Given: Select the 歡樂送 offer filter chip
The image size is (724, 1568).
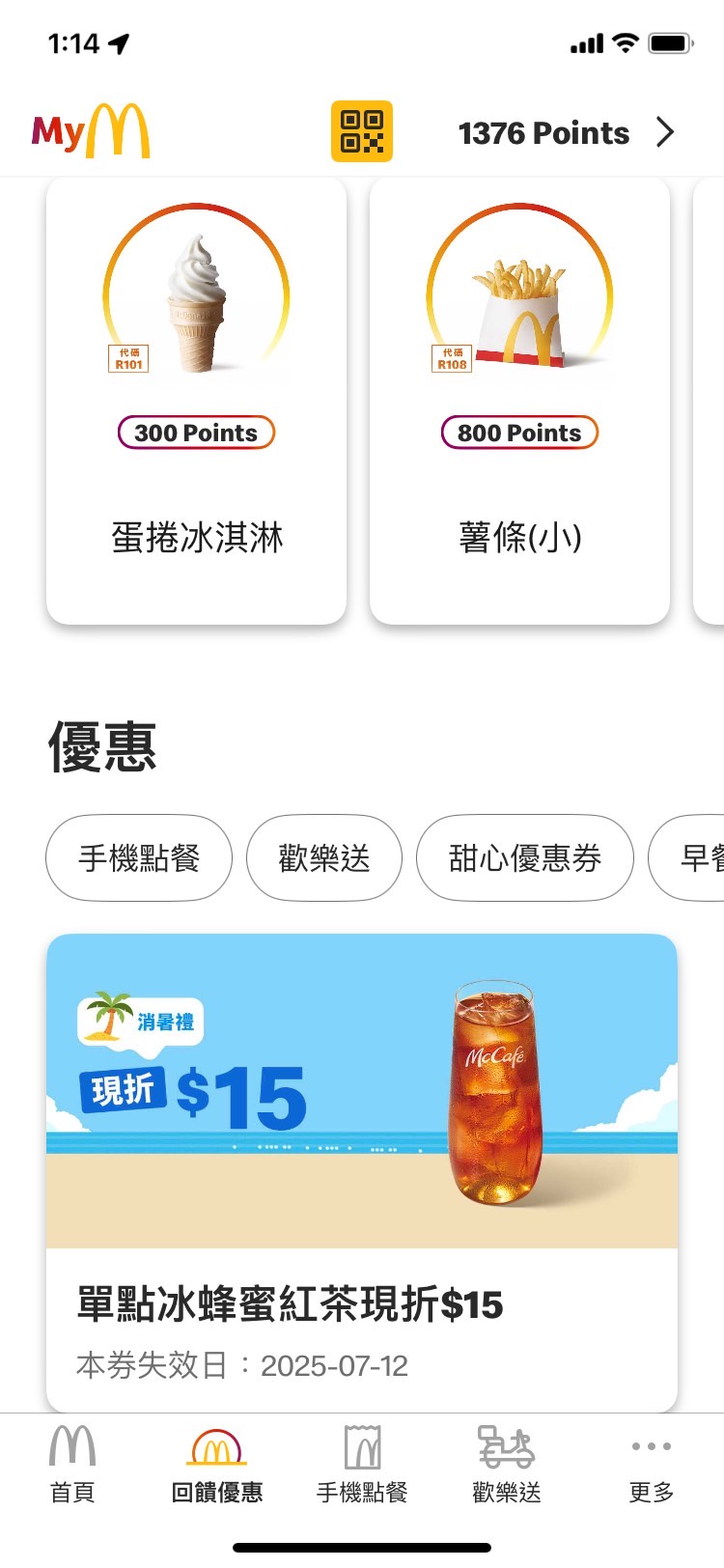Looking at the screenshot, I should tap(324, 857).
